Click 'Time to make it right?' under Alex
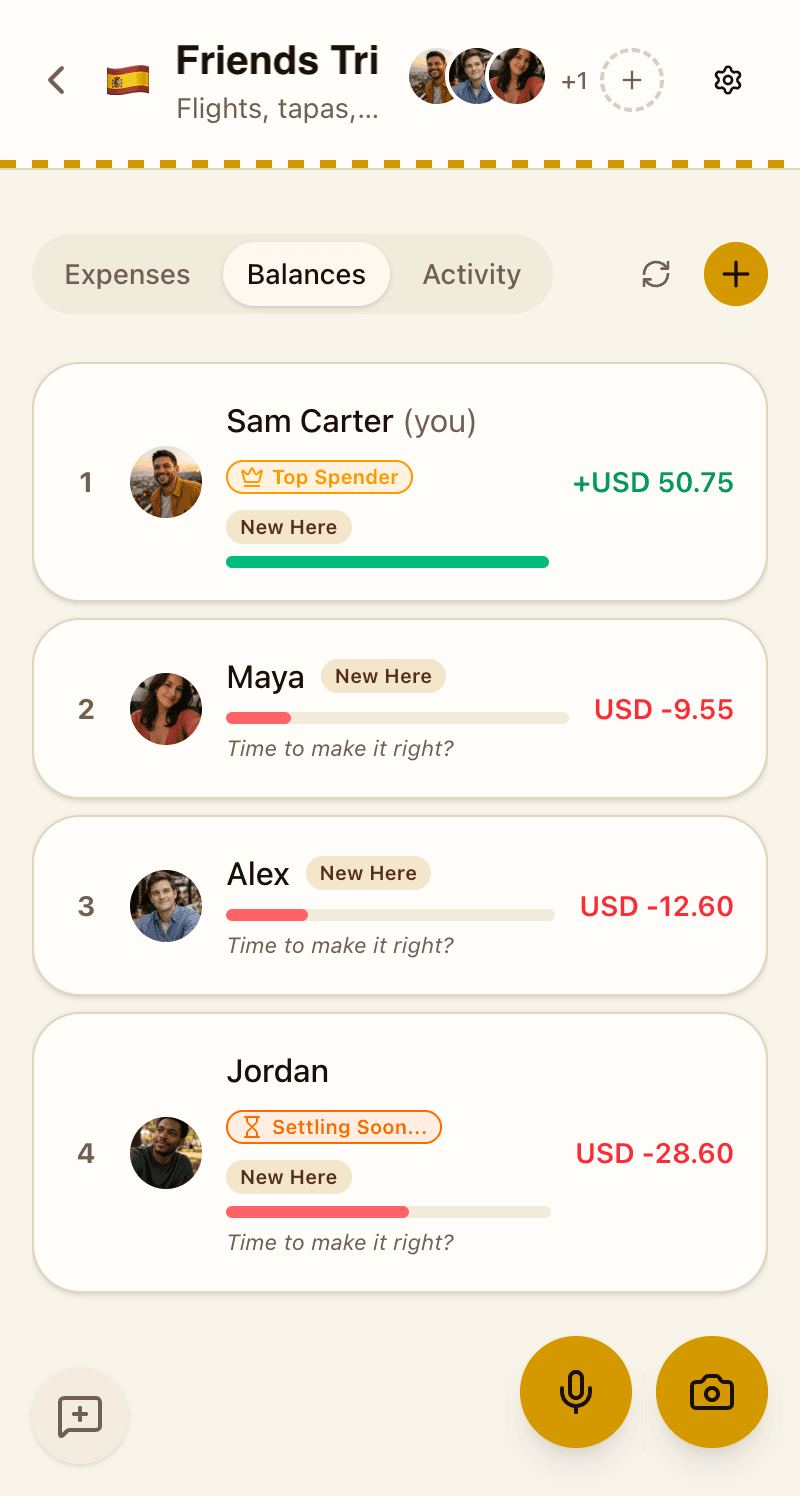The height and width of the screenshot is (1496, 800). pos(340,945)
